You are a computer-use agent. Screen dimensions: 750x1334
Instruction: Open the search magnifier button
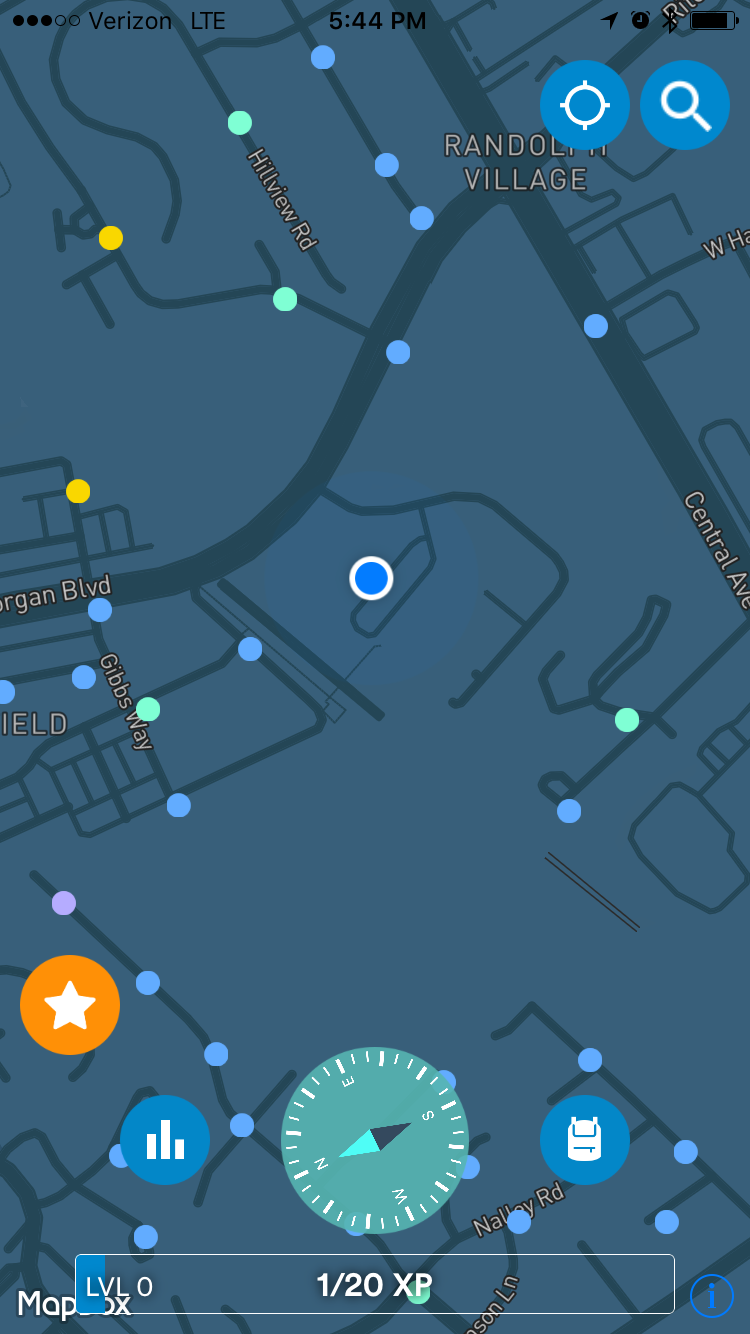pyautogui.click(x=685, y=105)
